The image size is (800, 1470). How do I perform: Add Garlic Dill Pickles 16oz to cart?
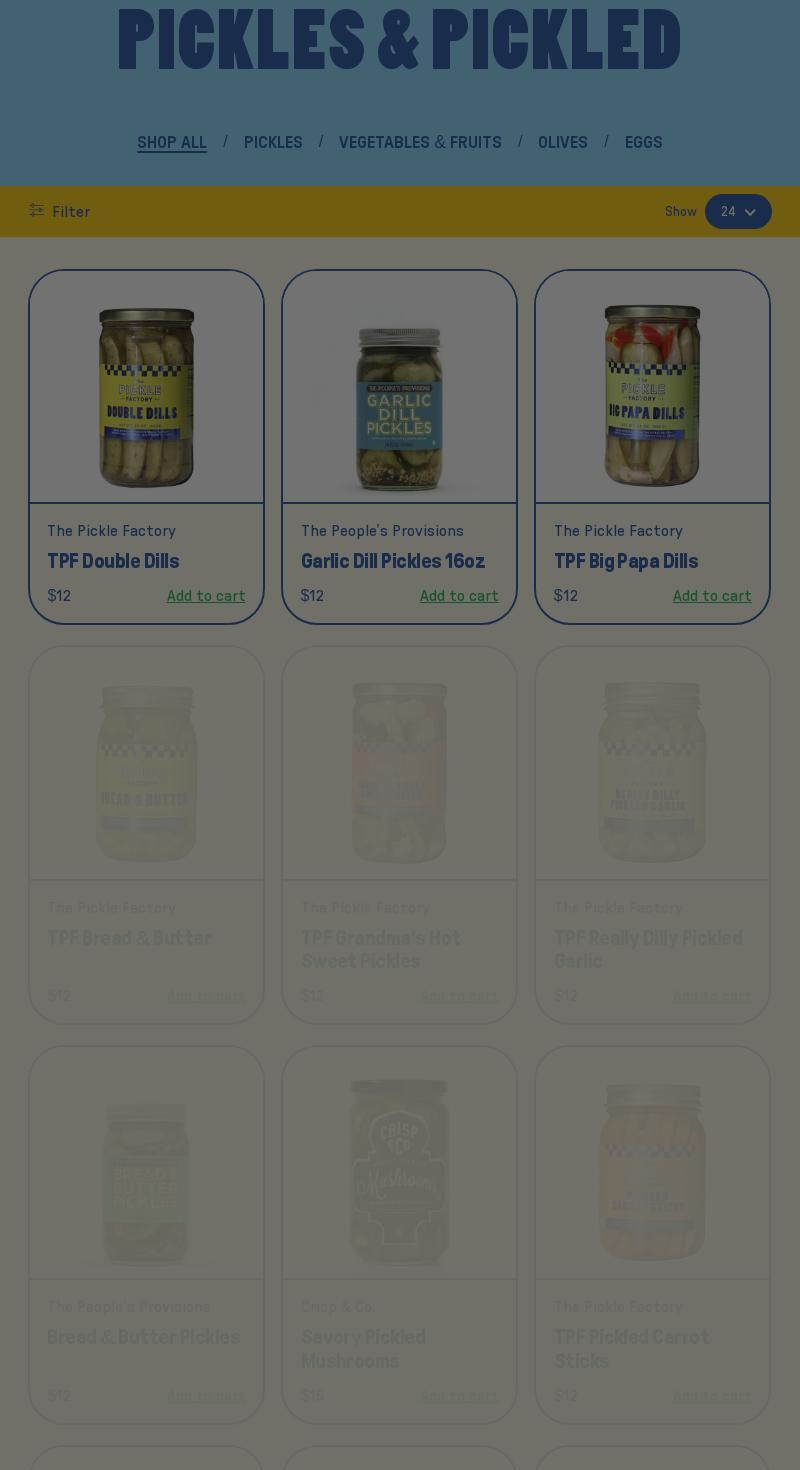pos(459,596)
